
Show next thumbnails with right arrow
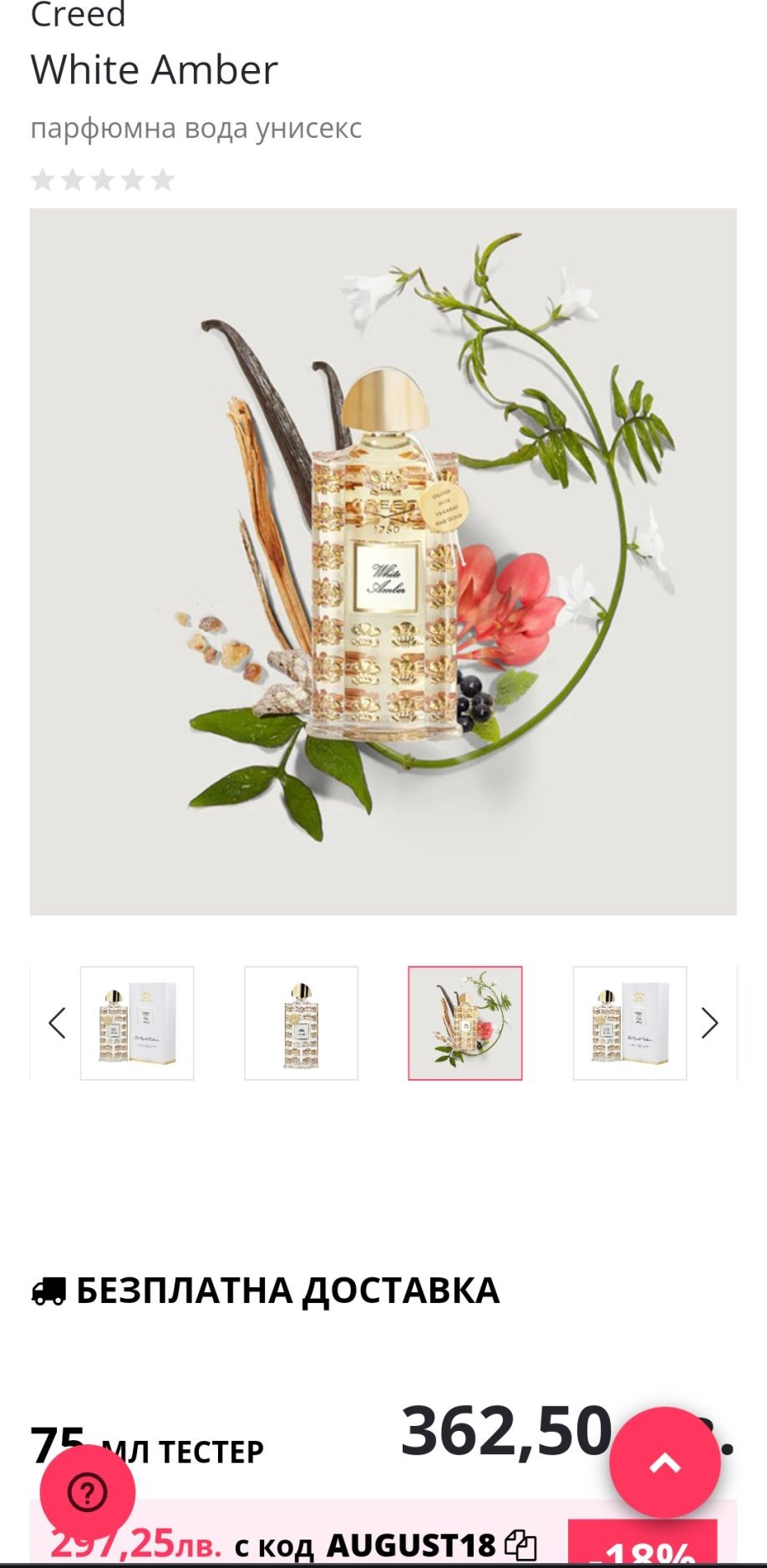[x=709, y=1023]
